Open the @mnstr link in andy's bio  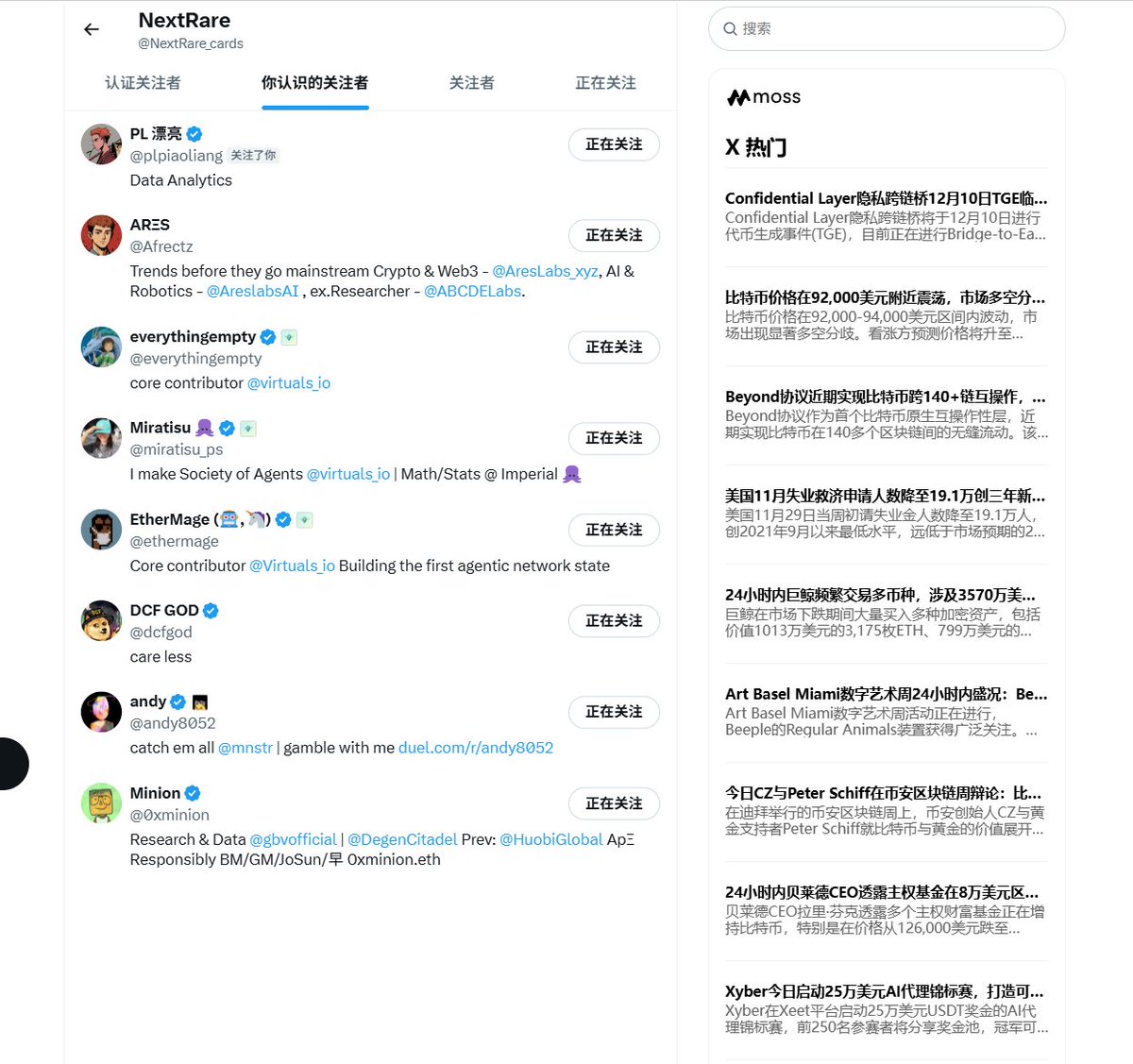click(x=245, y=748)
